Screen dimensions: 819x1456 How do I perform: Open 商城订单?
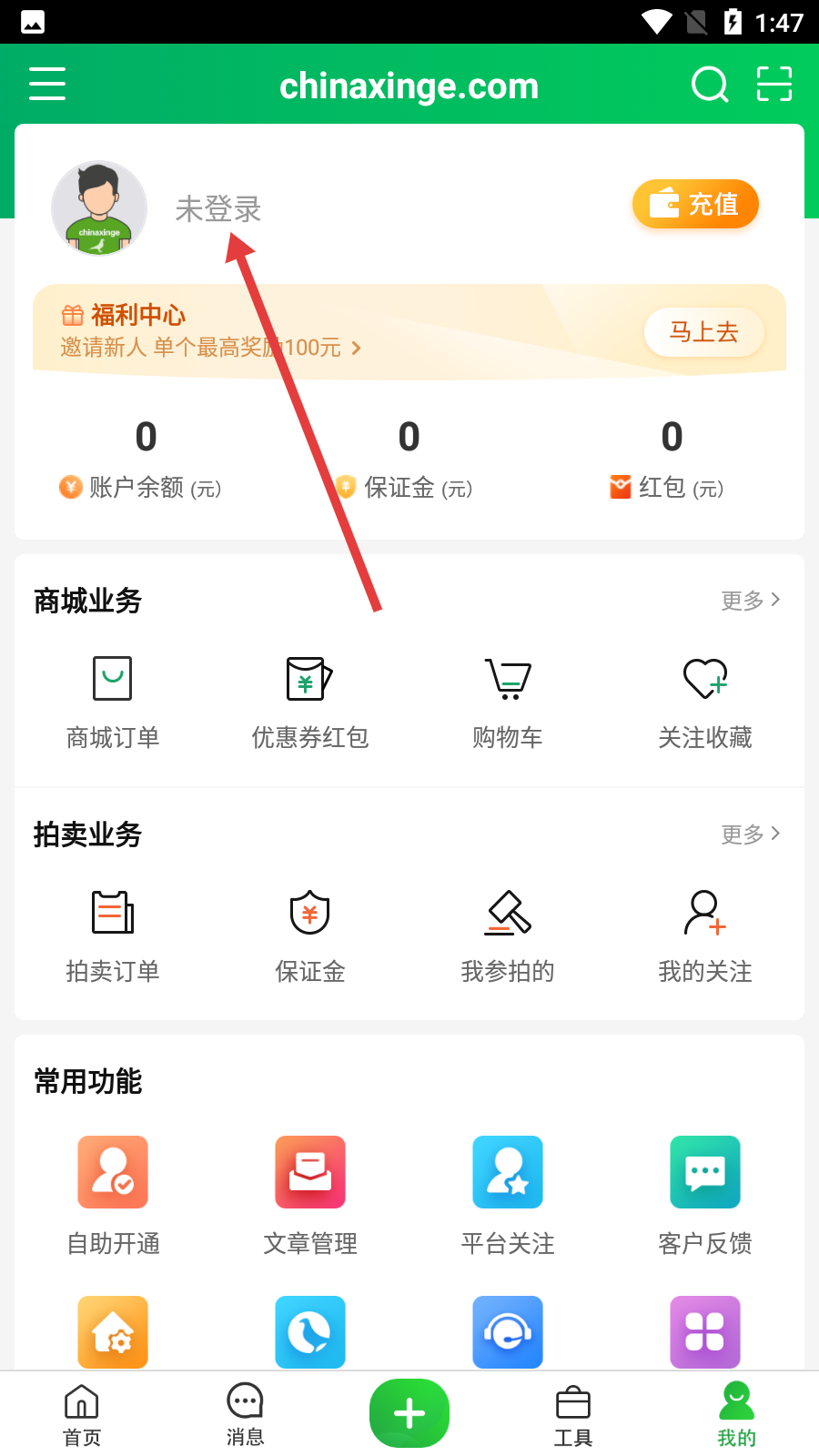(113, 699)
